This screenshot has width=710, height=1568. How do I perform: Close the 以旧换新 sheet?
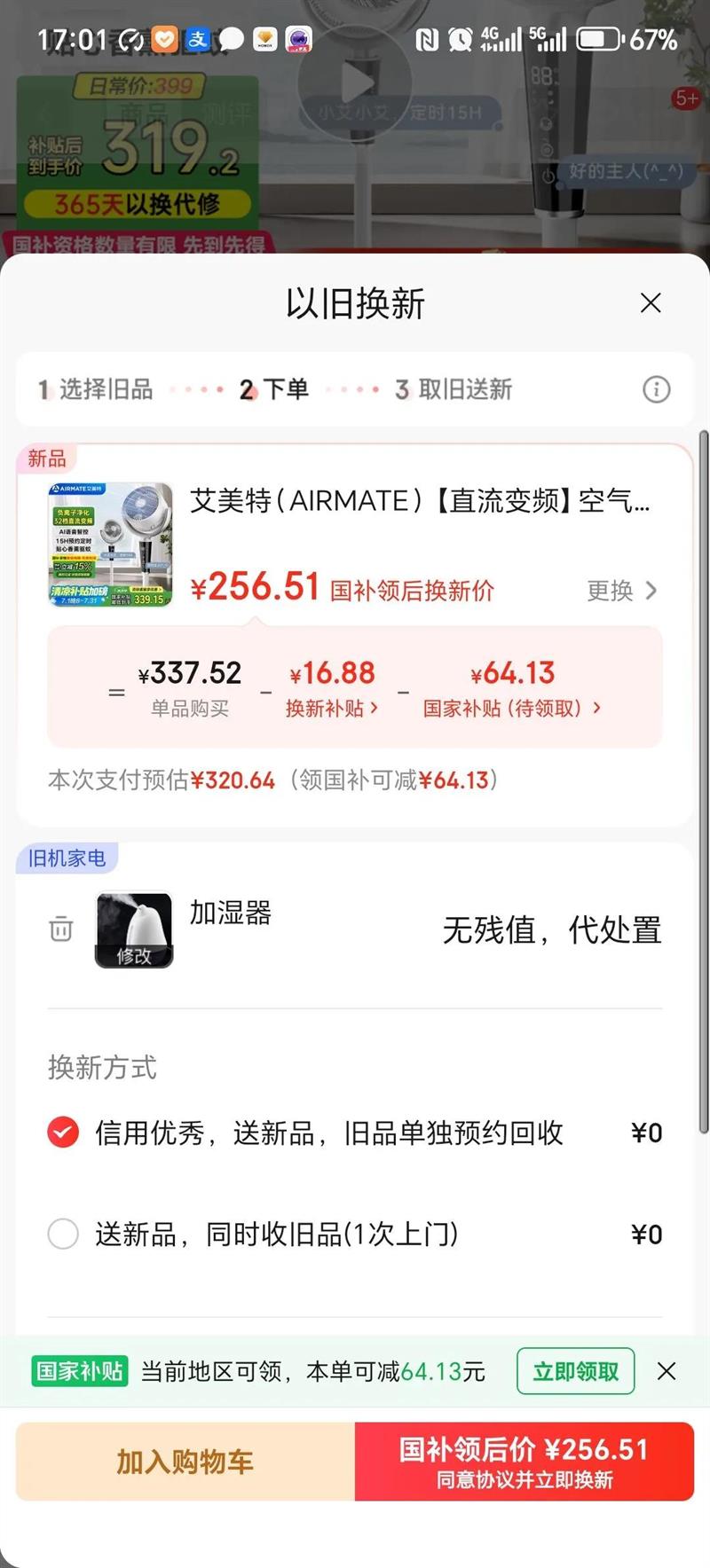[x=651, y=303]
